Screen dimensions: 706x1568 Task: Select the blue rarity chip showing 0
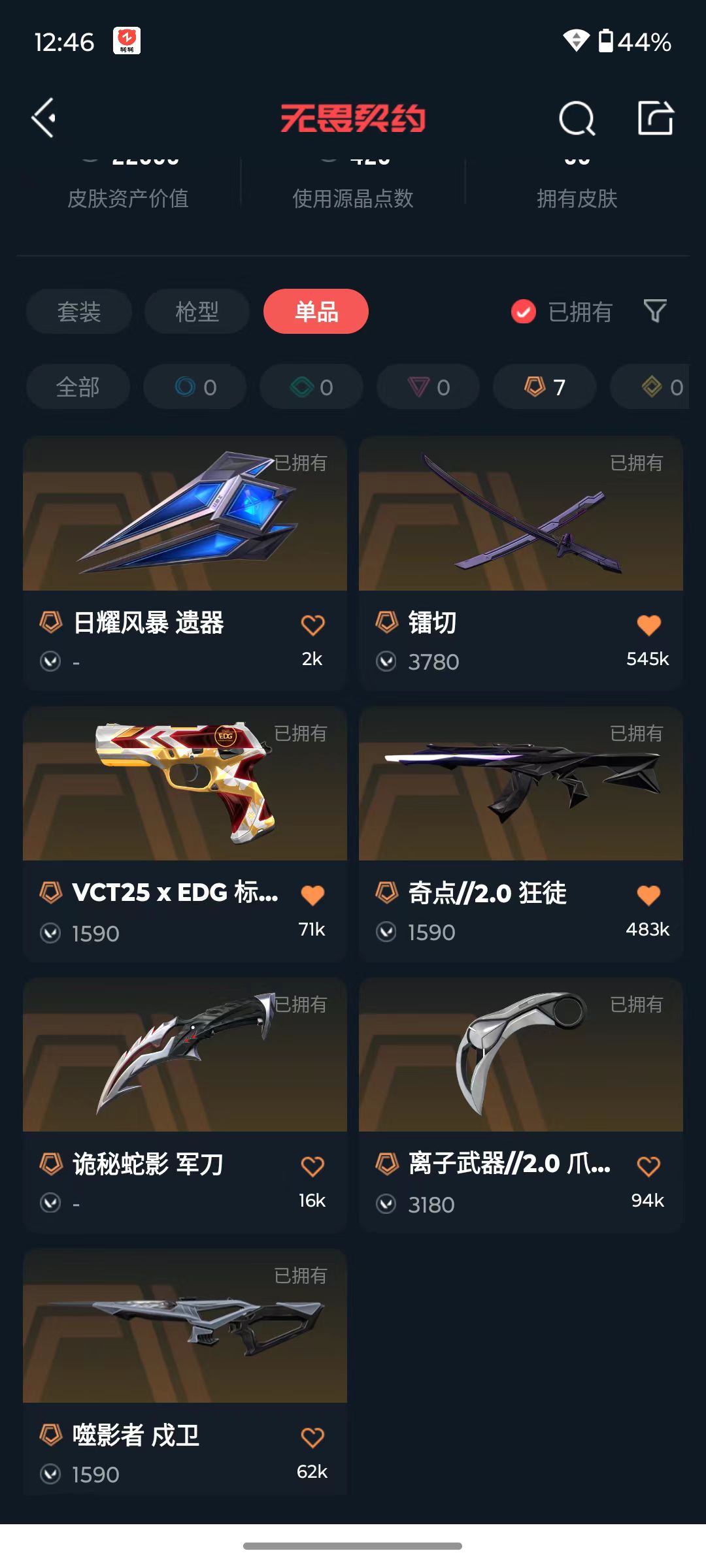tap(195, 387)
